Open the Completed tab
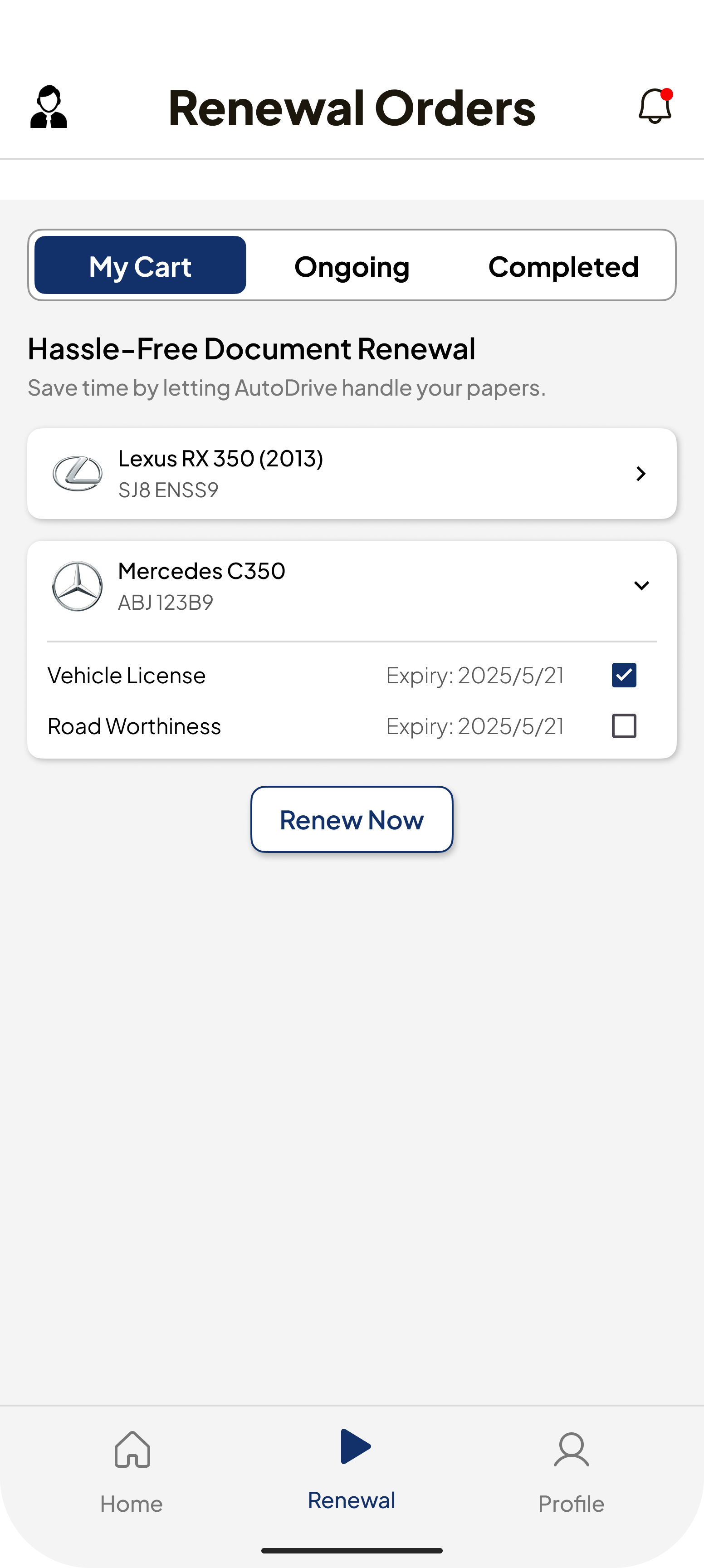This screenshot has height=1568, width=704. [x=563, y=265]
